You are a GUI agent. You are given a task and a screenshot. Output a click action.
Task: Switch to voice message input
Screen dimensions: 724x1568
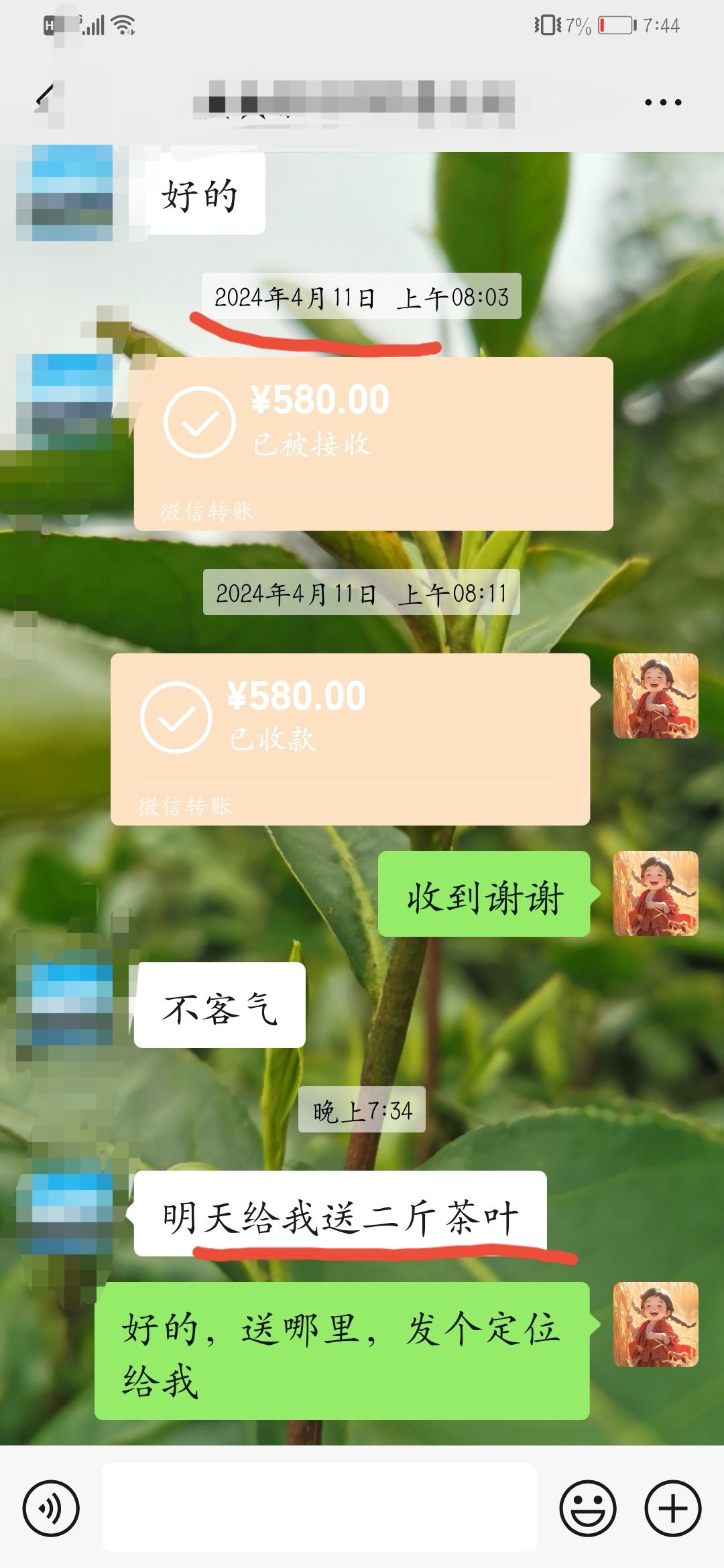click(51, 1508)
